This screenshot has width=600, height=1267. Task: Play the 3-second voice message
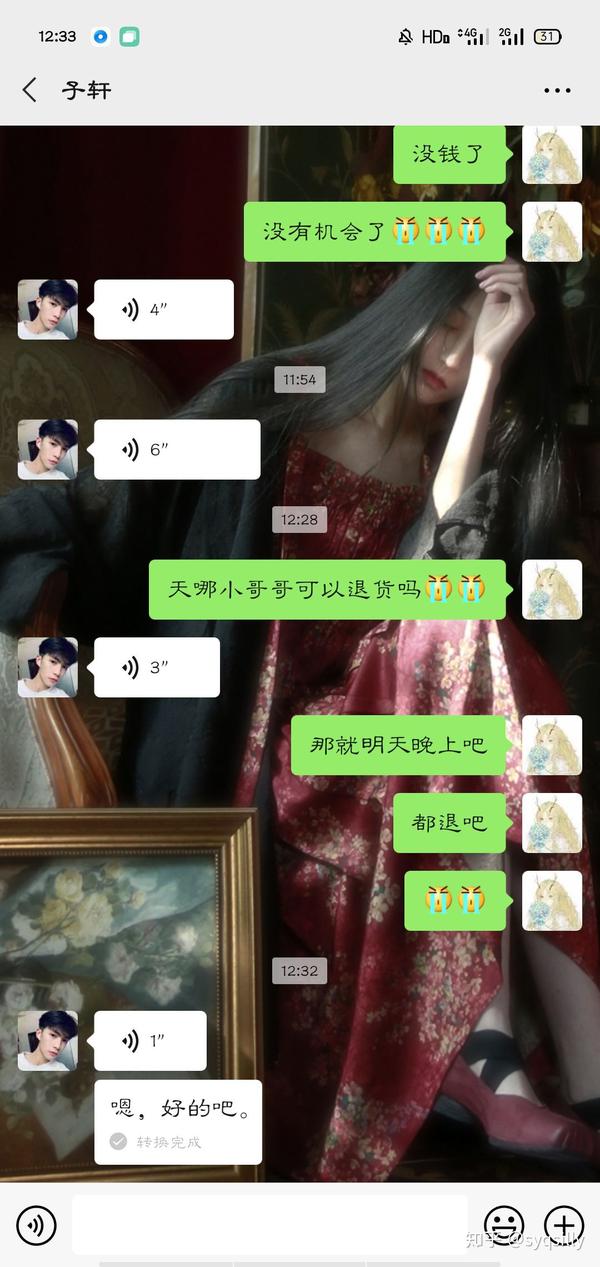point(156,667)
